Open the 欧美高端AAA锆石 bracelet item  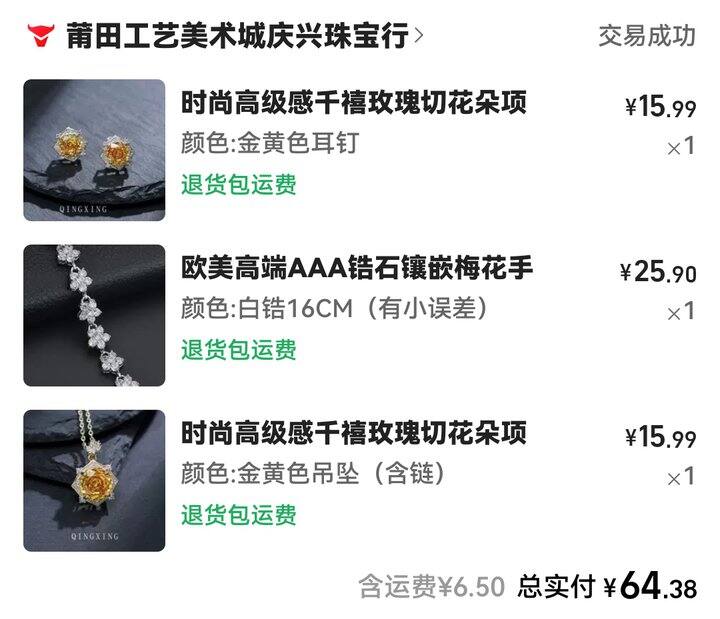pos(356,268)
